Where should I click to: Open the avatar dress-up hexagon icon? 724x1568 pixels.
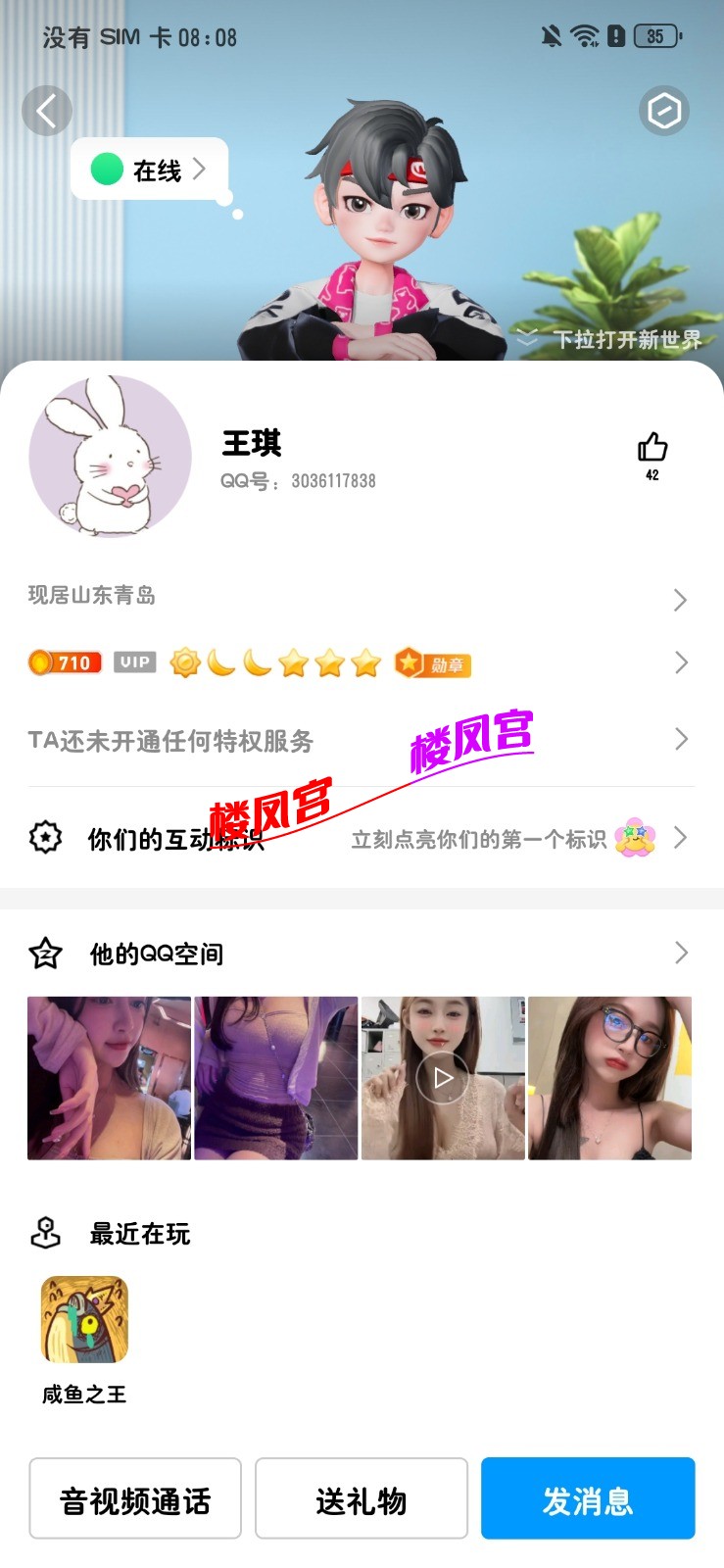click(664, 111)
